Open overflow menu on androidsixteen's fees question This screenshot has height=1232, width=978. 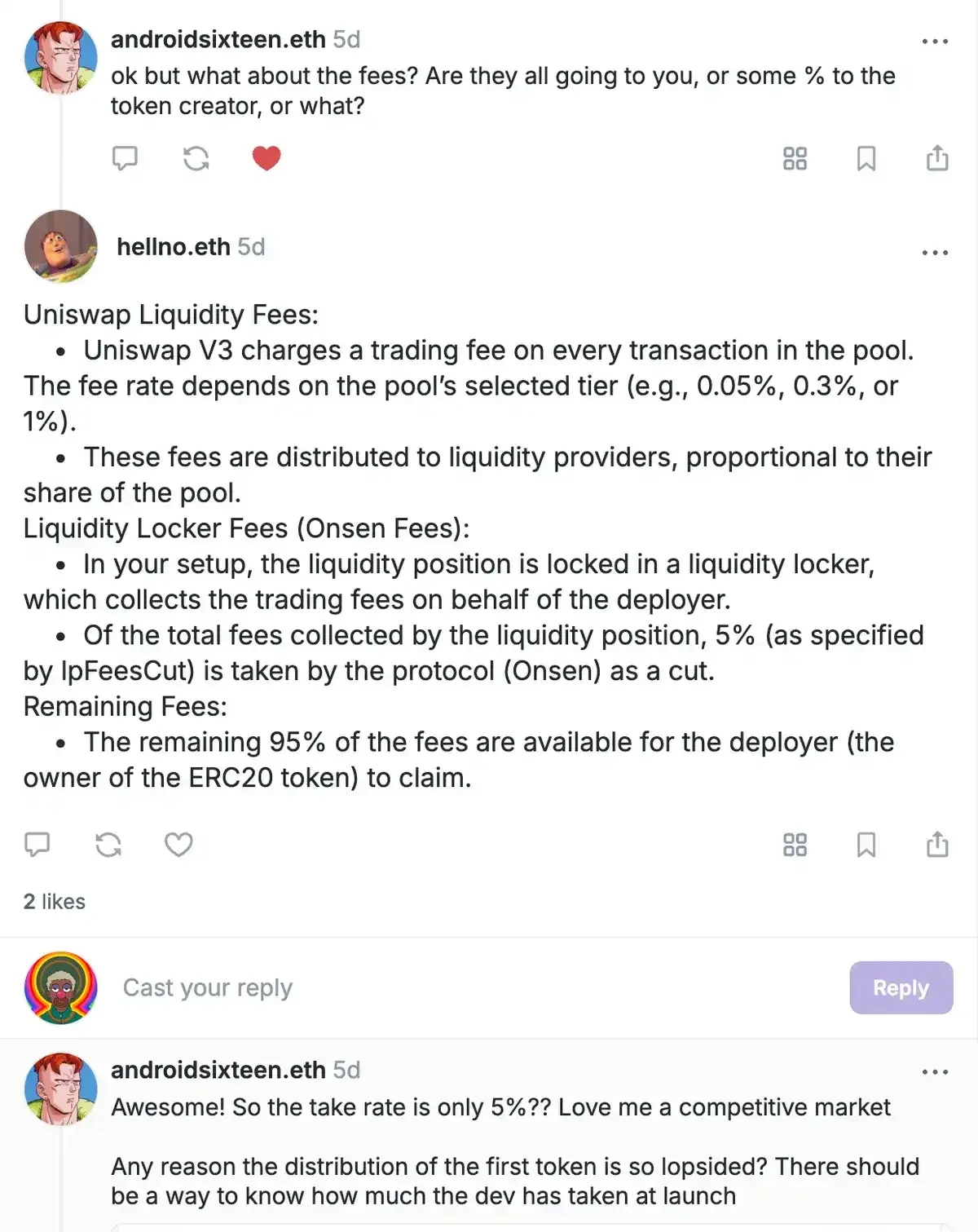tap(934, 41)
